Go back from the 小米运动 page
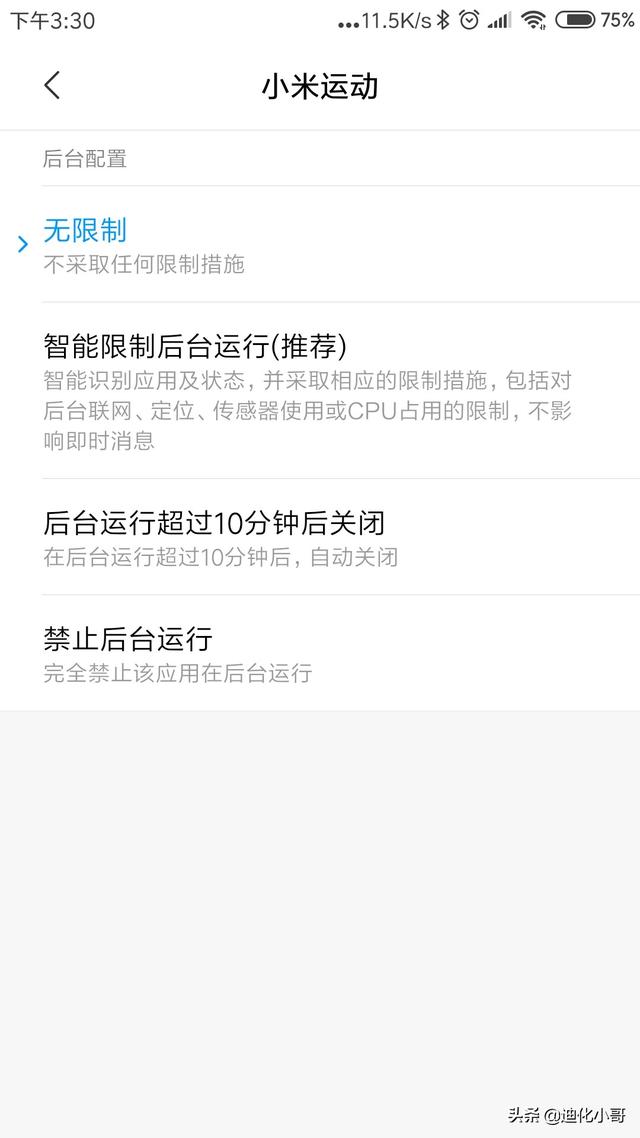Image resolution: width=640 pixels, height=1138 pixels. 53,86
